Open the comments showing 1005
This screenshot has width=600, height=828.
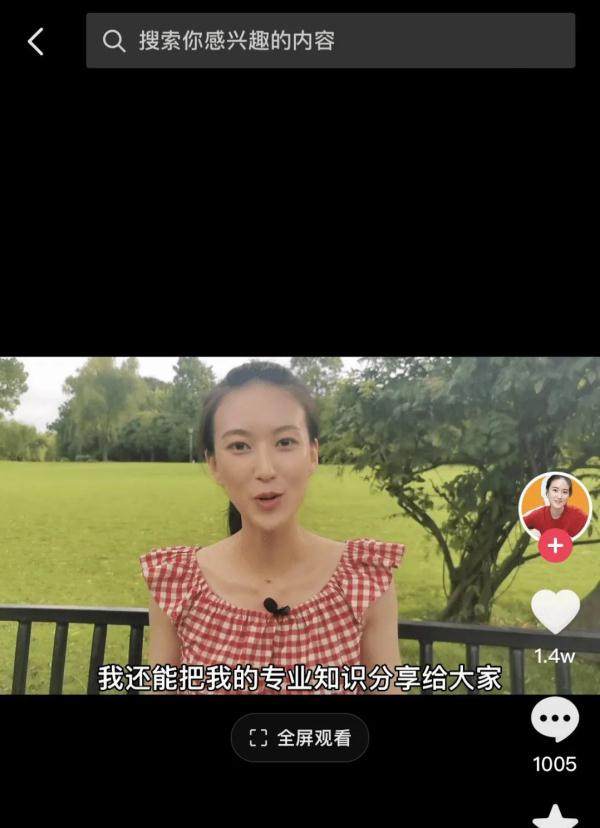pos(555,720)
